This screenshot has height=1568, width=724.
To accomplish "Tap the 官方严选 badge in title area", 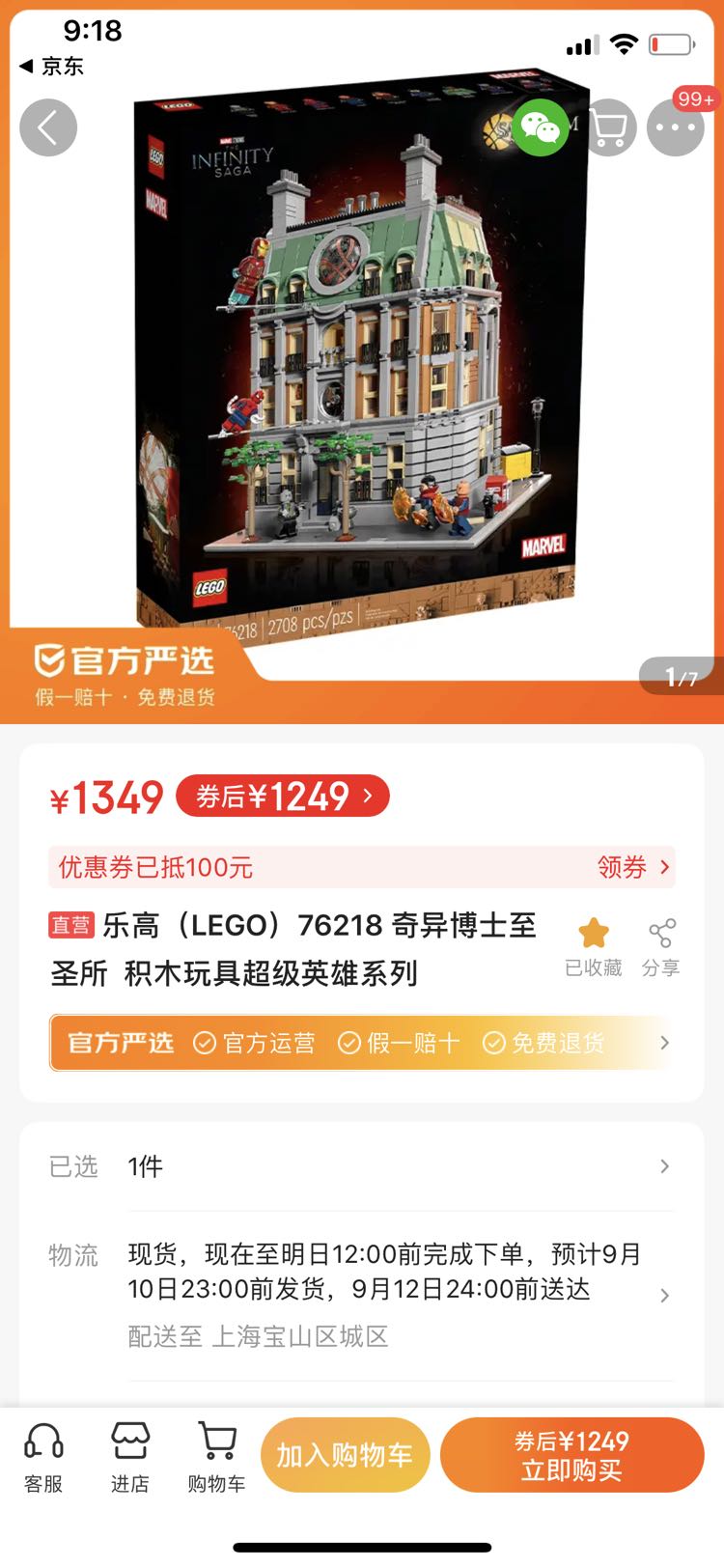I will 118,1043.
